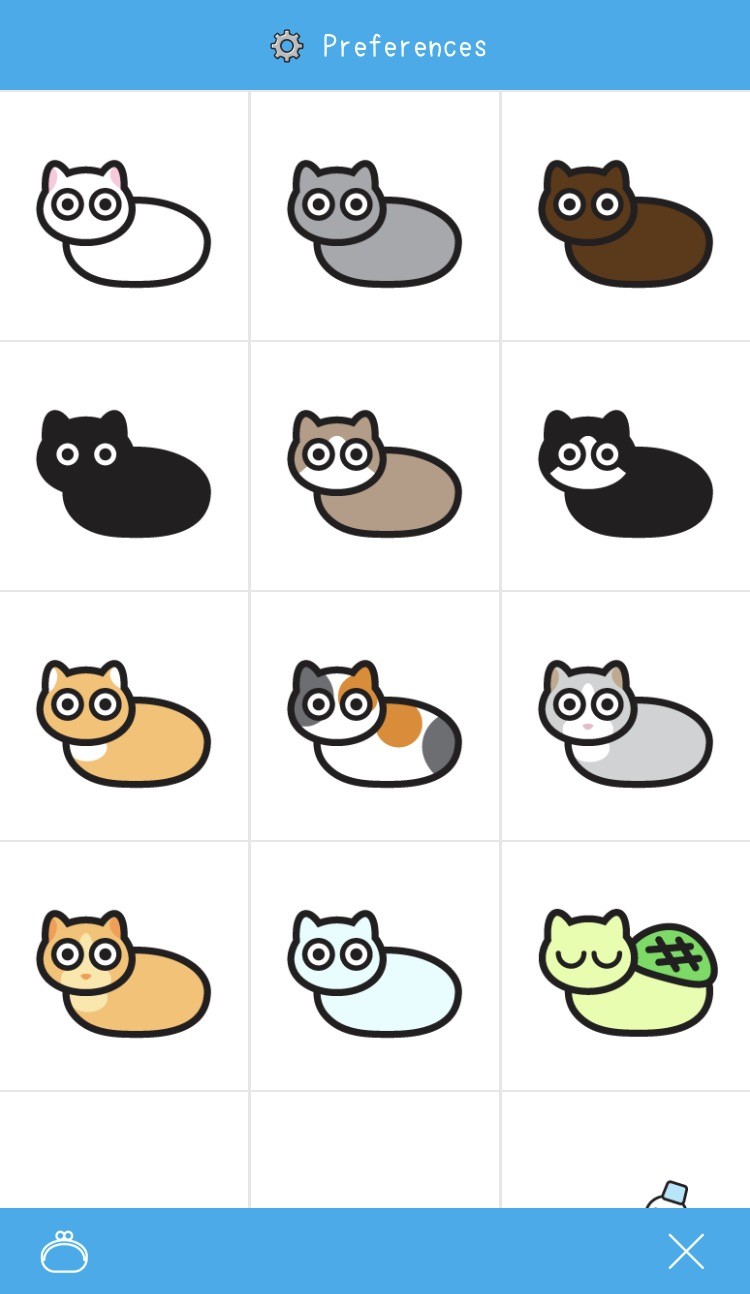Pick the green sleeping turtle-shell cat
Image resolution: width=750 pixels, height=1294 pixels.
[x=625, y=972]
